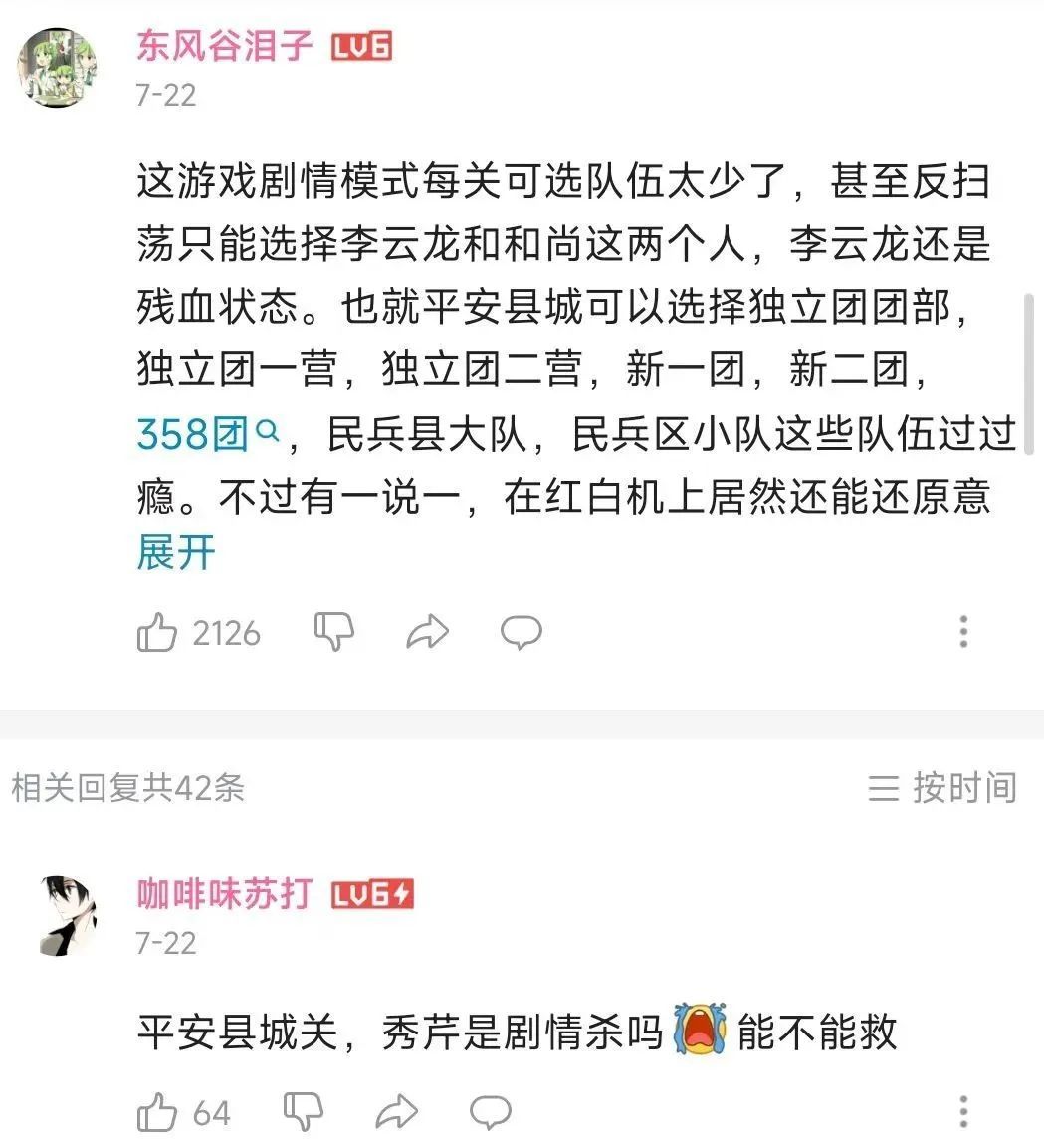Open username 东风谷泪子's profile
This screenshot has height=1148, width=1044.
point(224,46)
